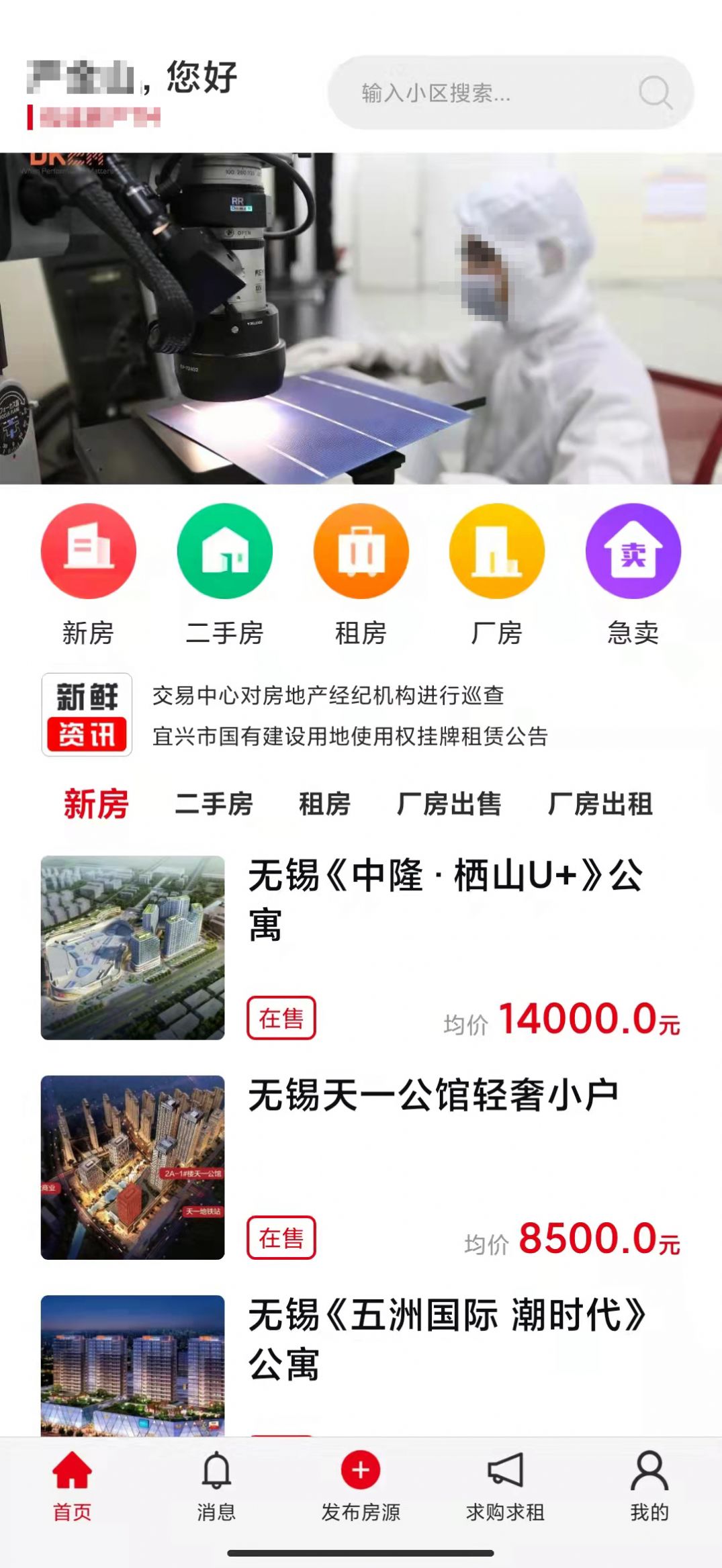This screenshot has width=722, height=1568.
Task: Open the top banner image
Action: pyautogui.click(x=361, y=318)
